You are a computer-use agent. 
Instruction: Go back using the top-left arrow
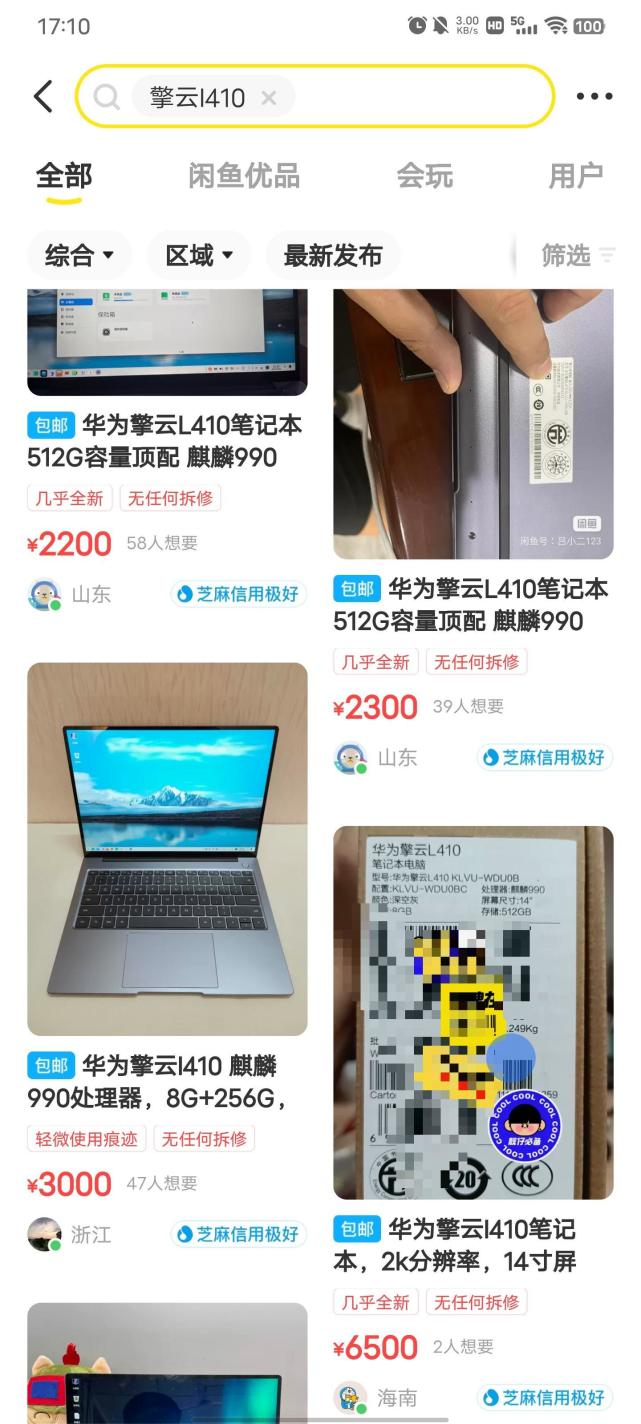click(43, 97)
